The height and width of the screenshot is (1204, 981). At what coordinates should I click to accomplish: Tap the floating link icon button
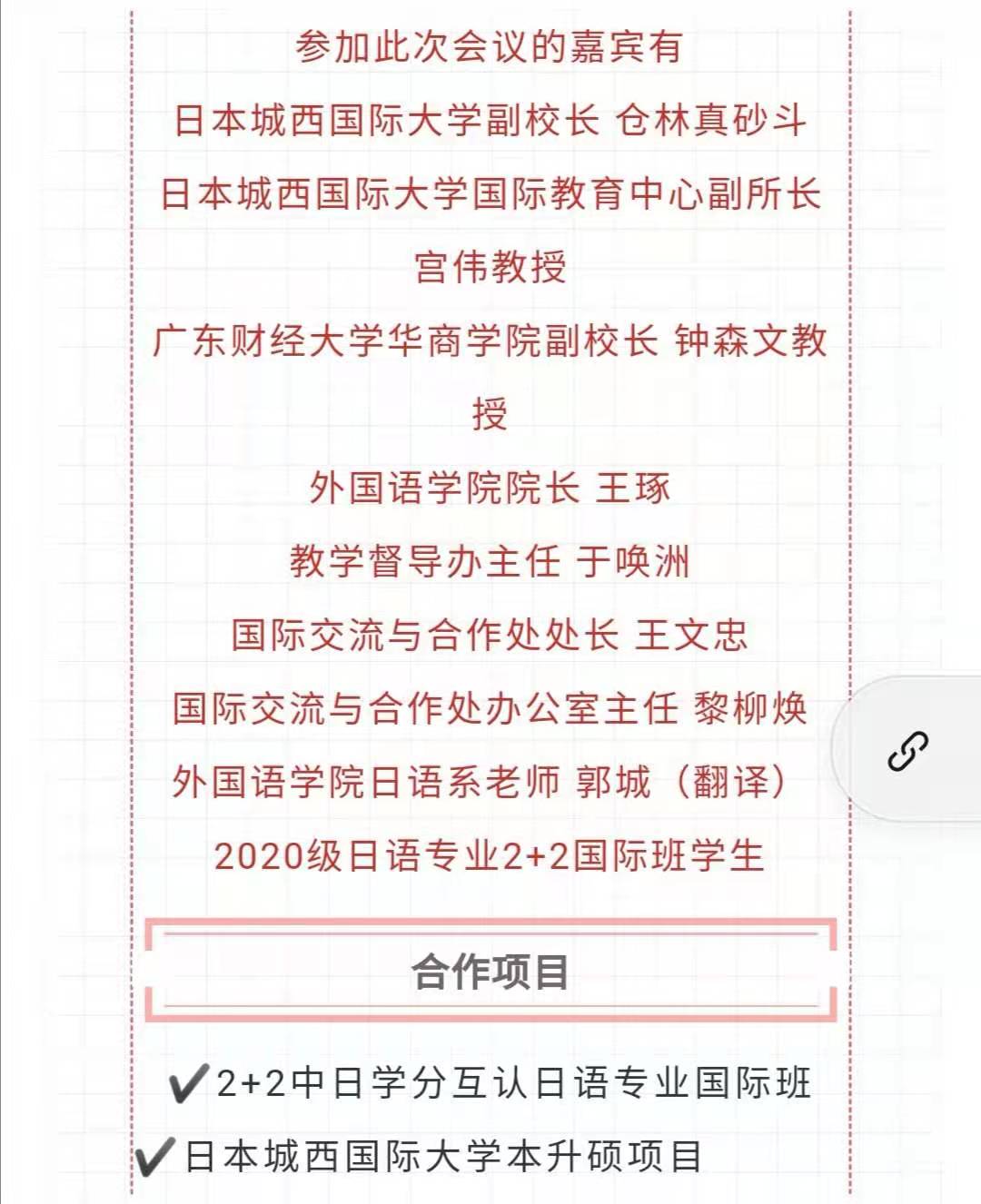click(907, 751)
